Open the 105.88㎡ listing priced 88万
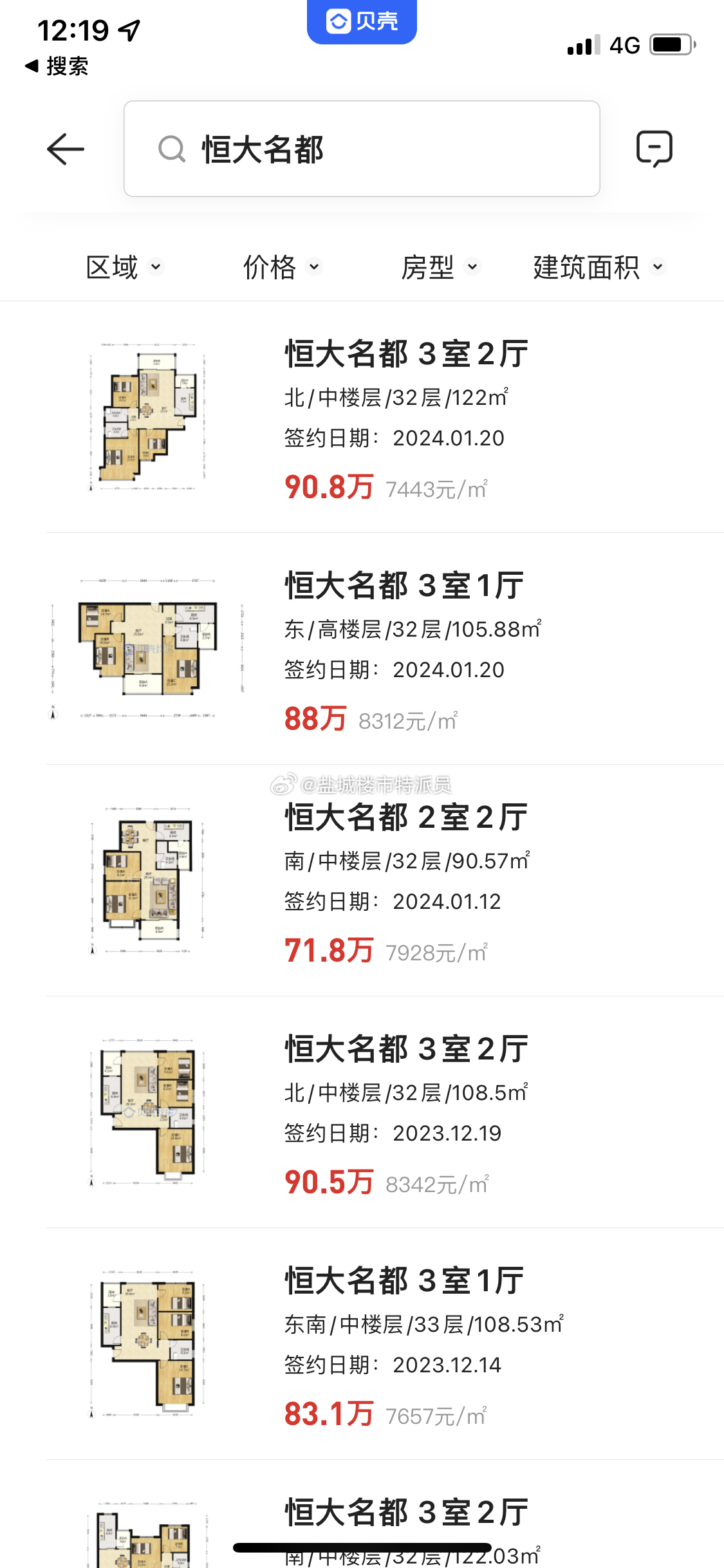Image resolution: width=724 pixels, height=1568 pixels. point(385,649)
